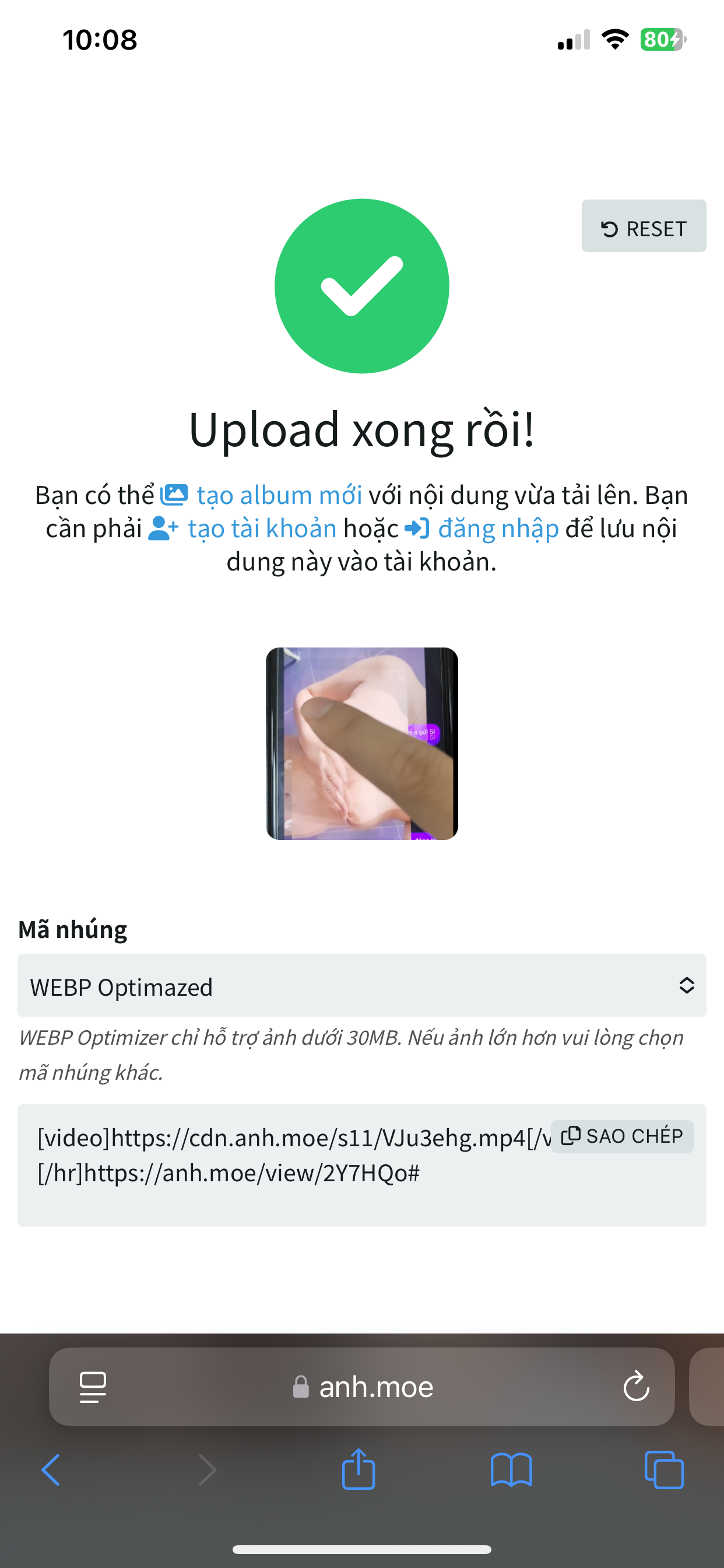Open the uploaded video thumbnail
Viewport: 724px width, 1568px height.
[x=361, y=744]
